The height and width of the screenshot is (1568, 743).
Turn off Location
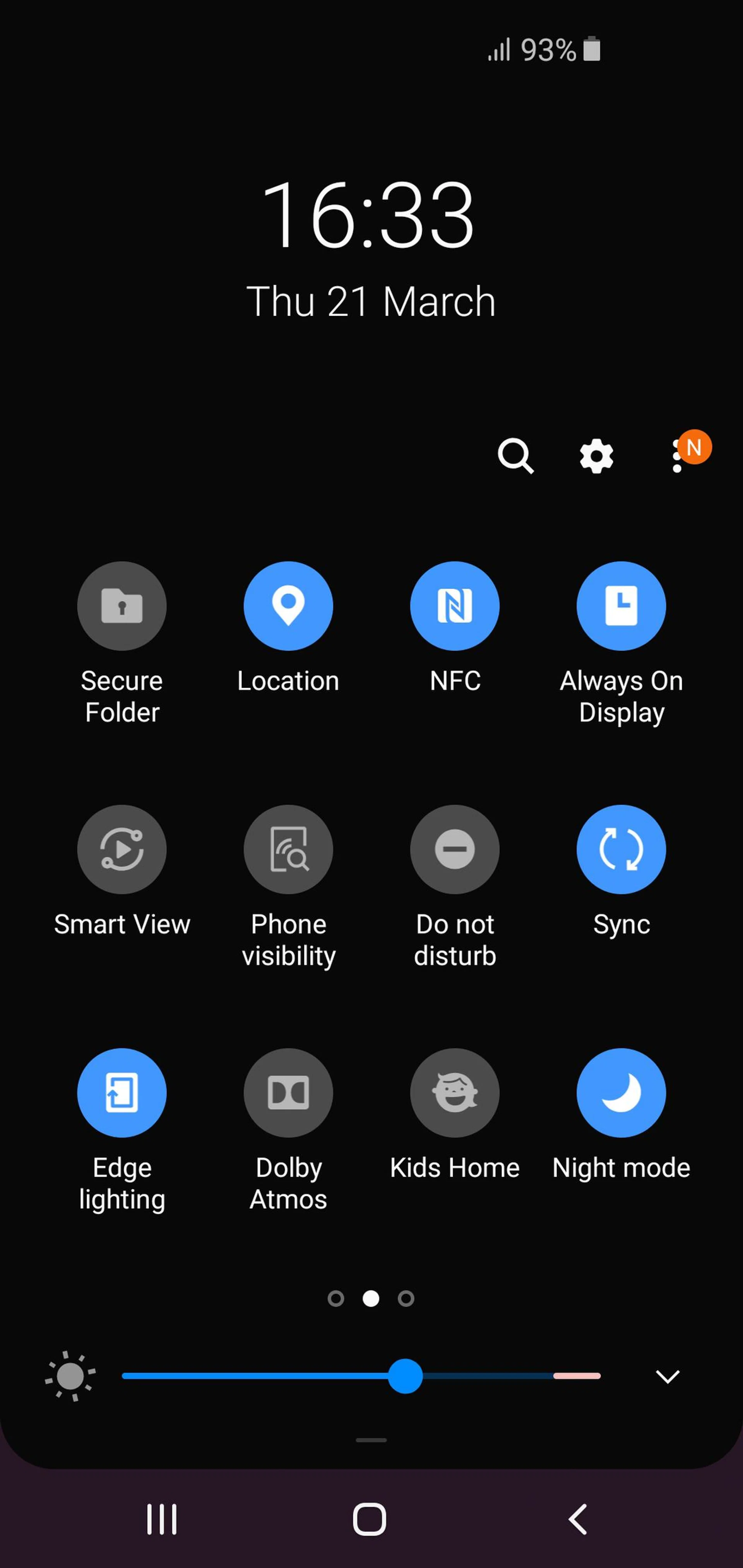click(x=288, y=606)
